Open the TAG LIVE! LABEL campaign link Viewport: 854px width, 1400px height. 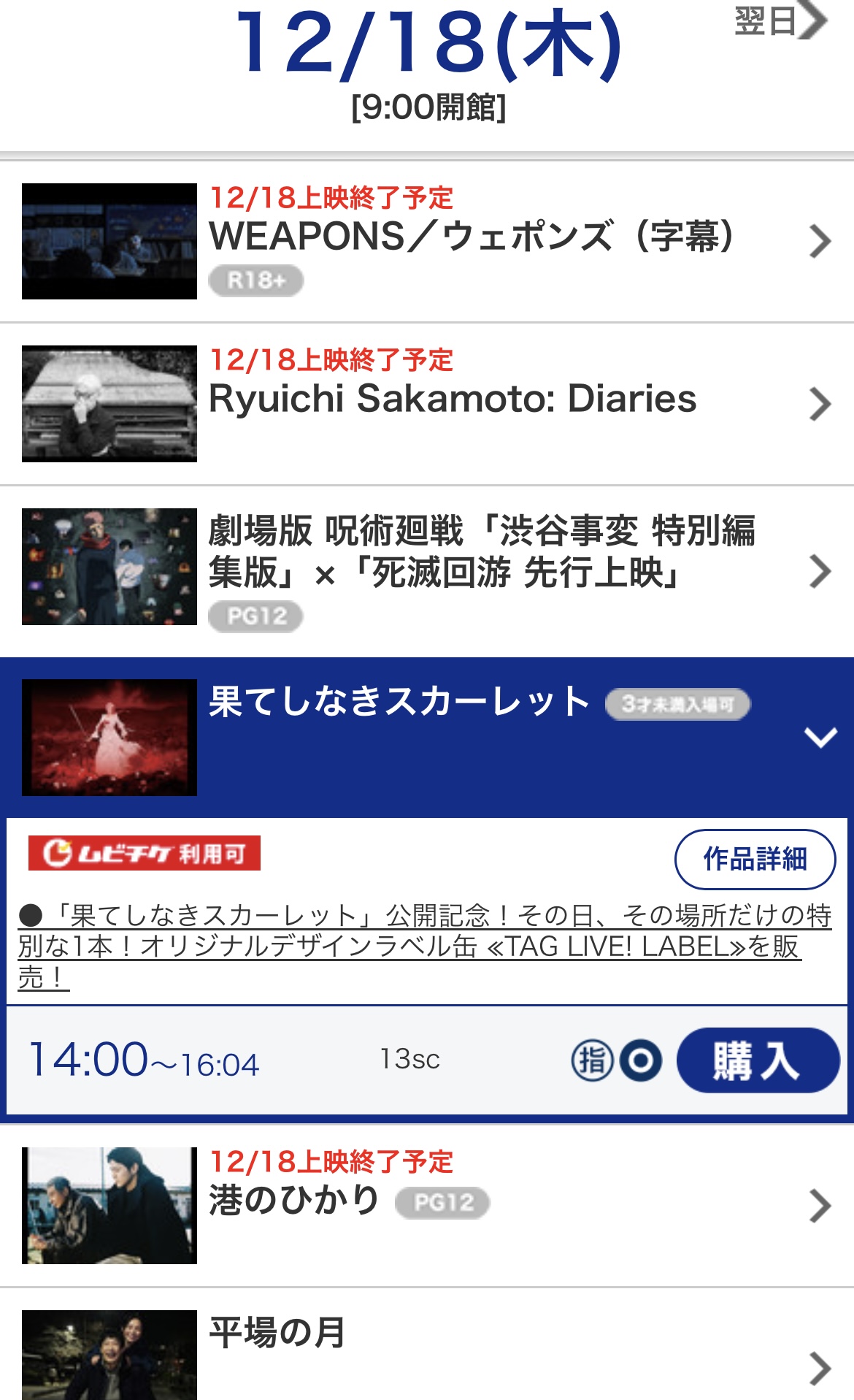(423, 946)
